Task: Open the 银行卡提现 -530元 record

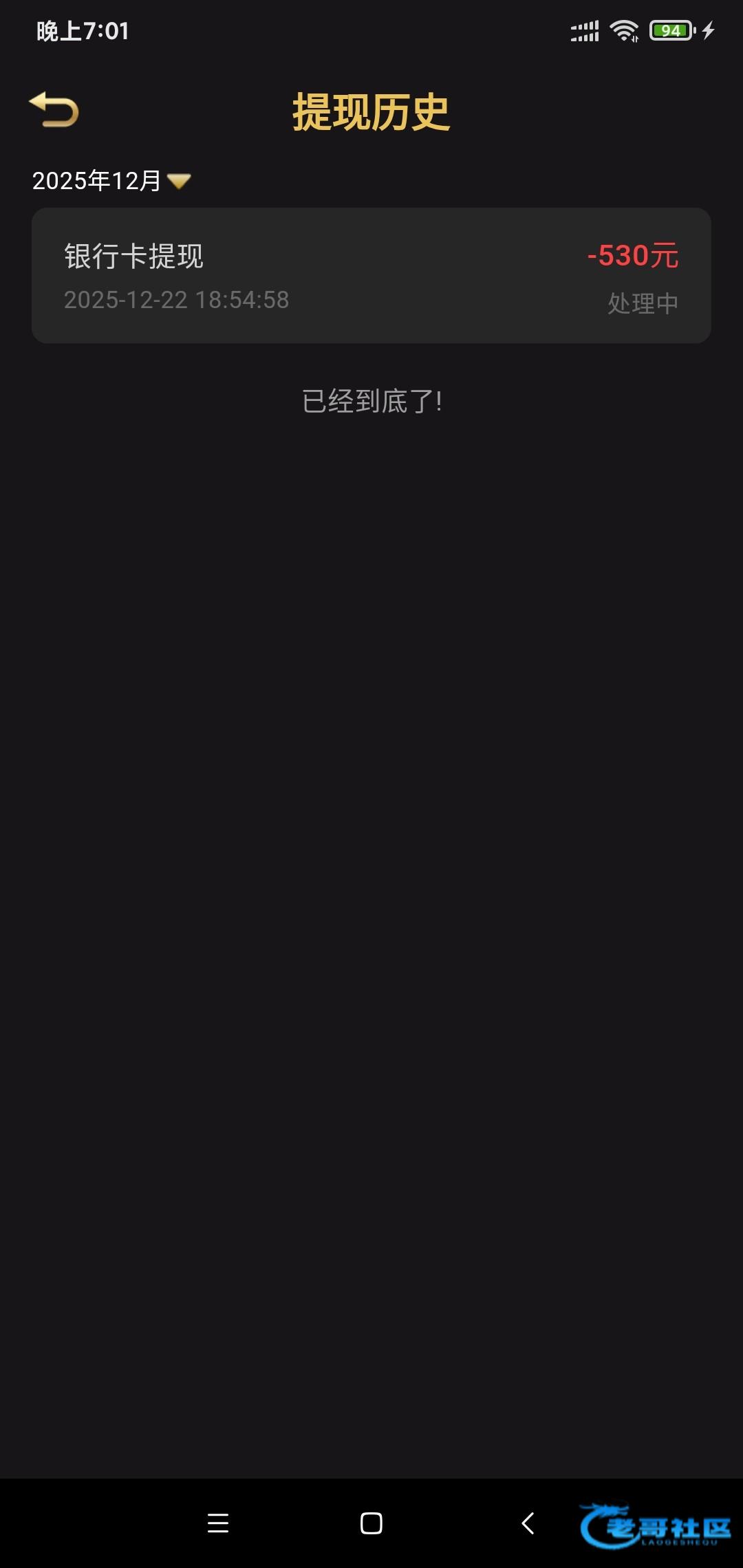Action: coord(371,275)
